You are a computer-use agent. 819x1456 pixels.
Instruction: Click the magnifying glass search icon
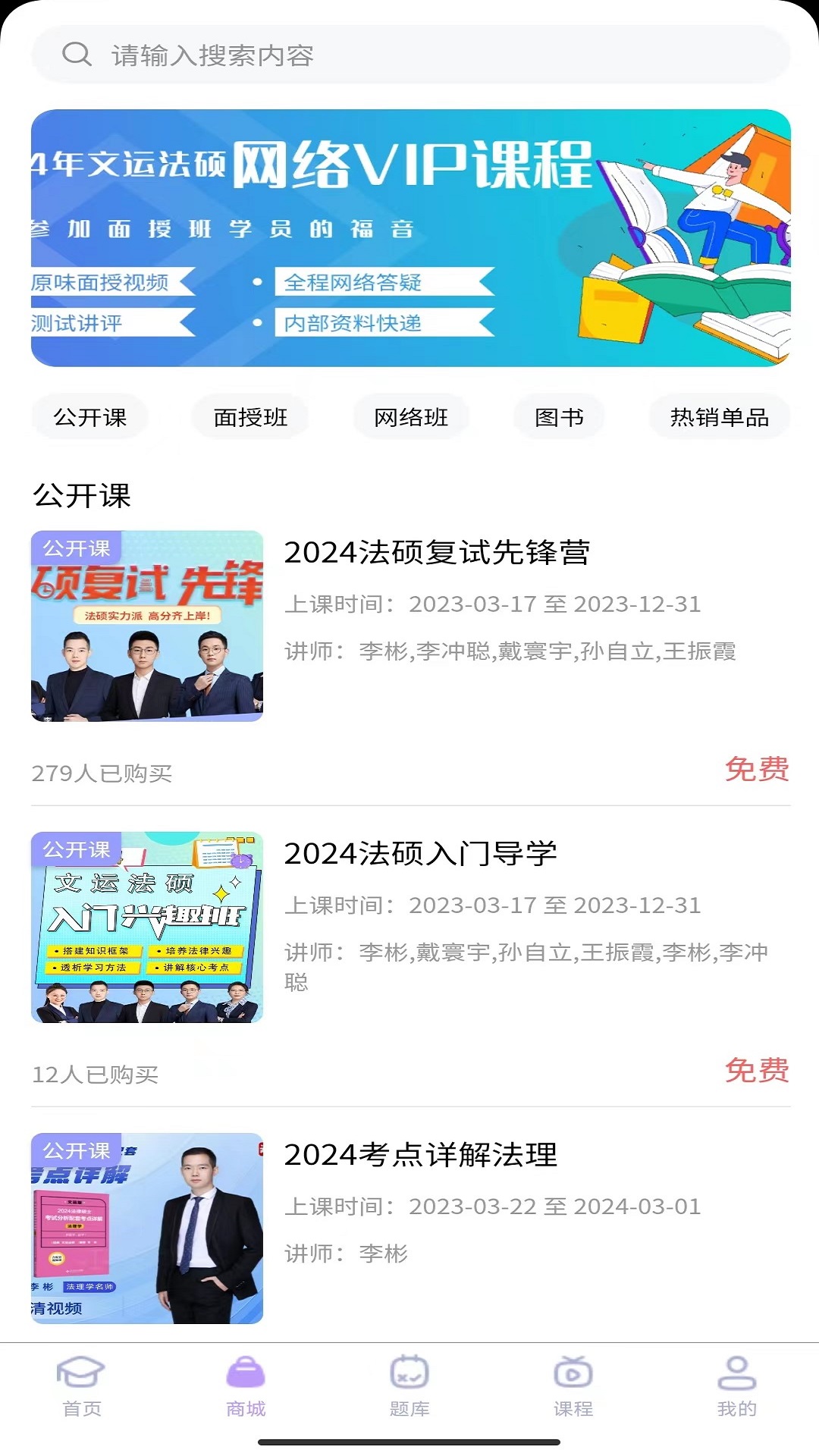pos(76,54)
